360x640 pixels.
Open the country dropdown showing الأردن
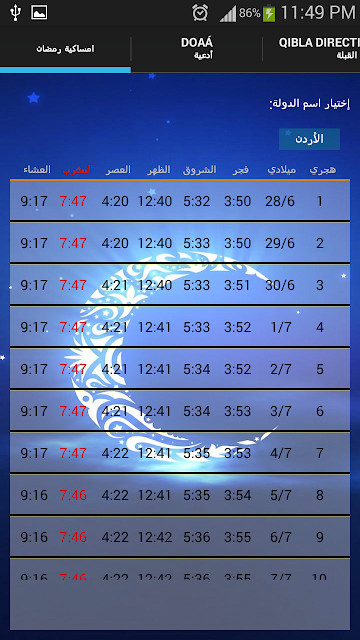(309, 139)
